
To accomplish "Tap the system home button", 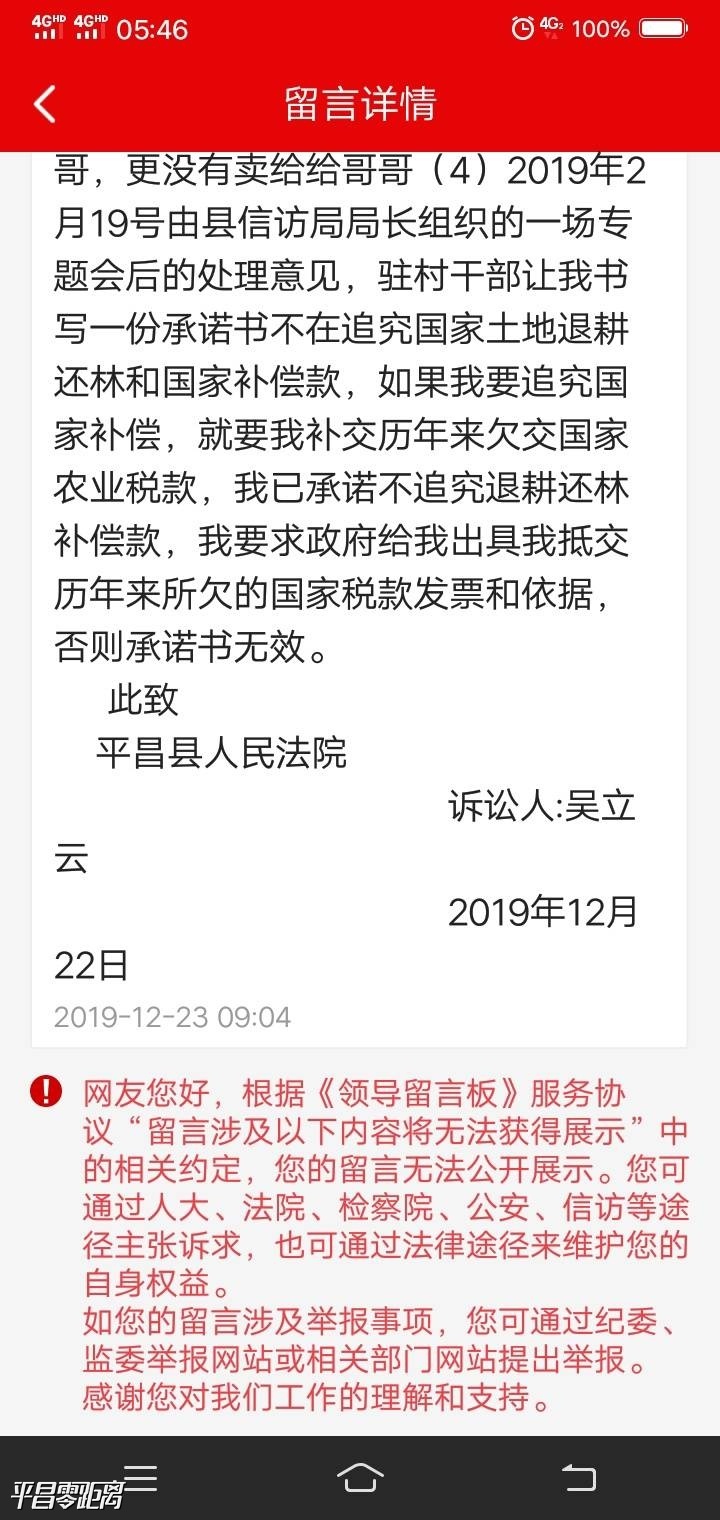I will pyautogui.click(x=360, y=1477).
